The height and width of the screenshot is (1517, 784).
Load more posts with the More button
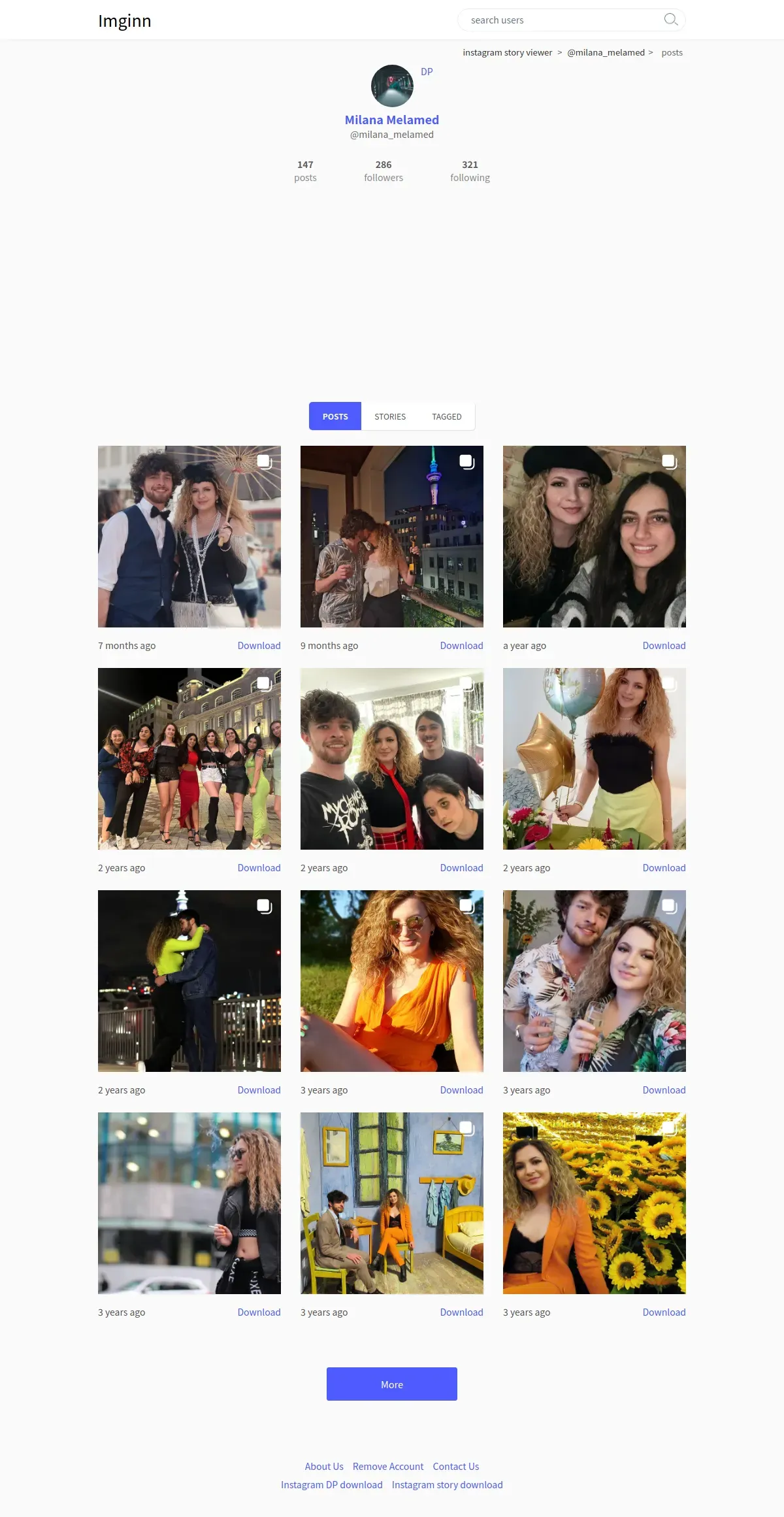click(x=392, y=1384)
